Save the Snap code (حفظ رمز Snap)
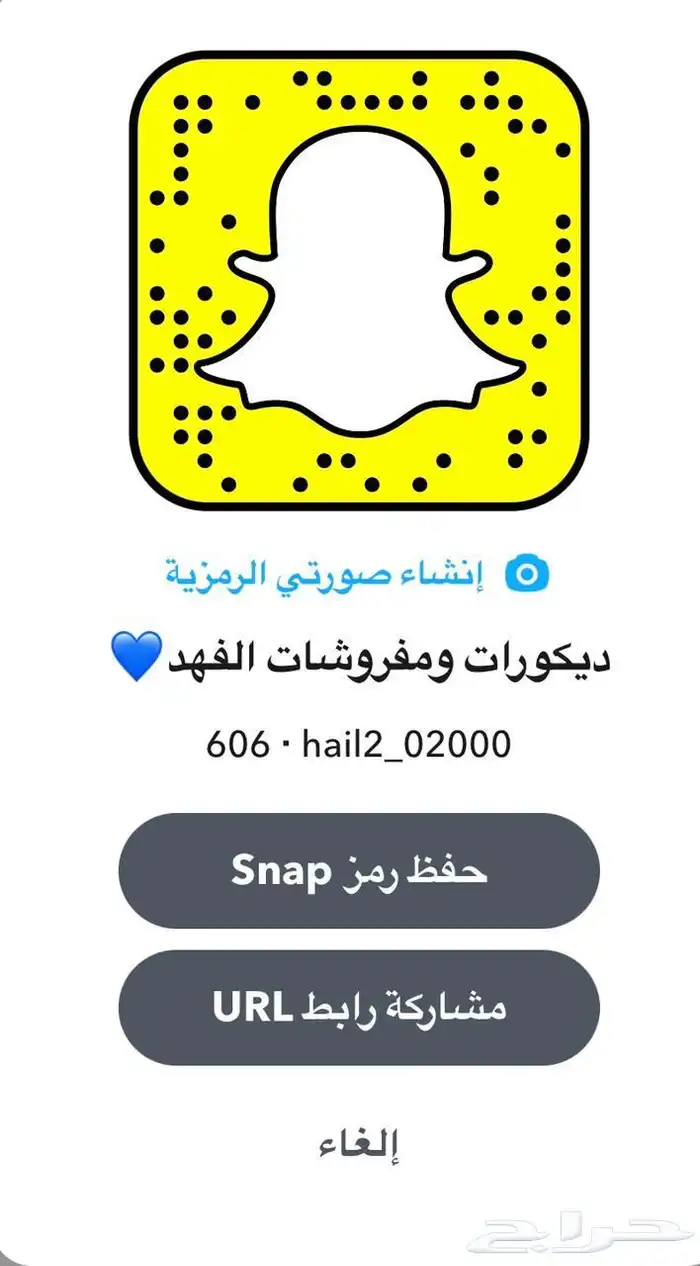700x1266 pixels. 358,870
